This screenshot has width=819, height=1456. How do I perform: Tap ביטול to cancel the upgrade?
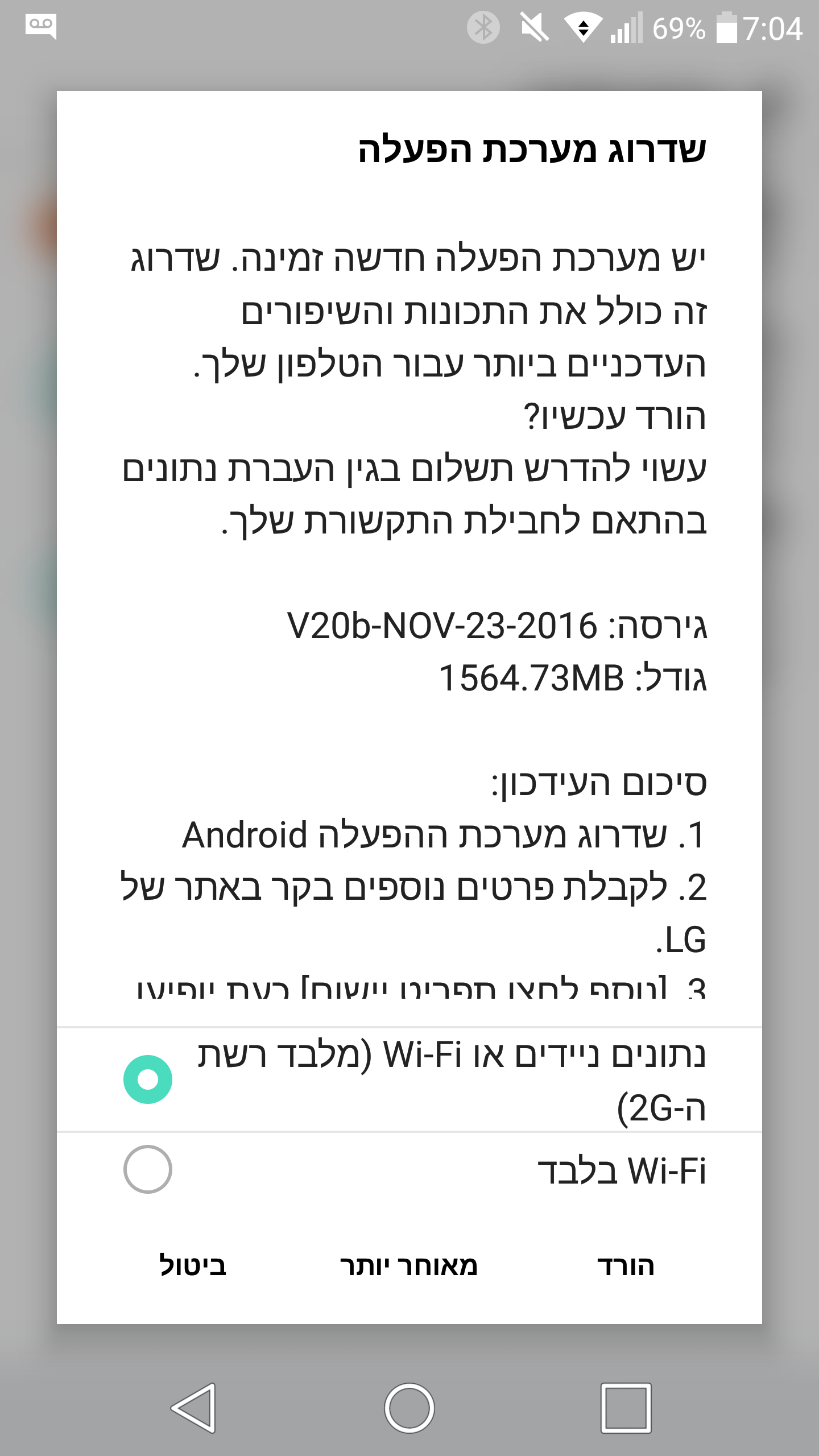pos(193,1266)
